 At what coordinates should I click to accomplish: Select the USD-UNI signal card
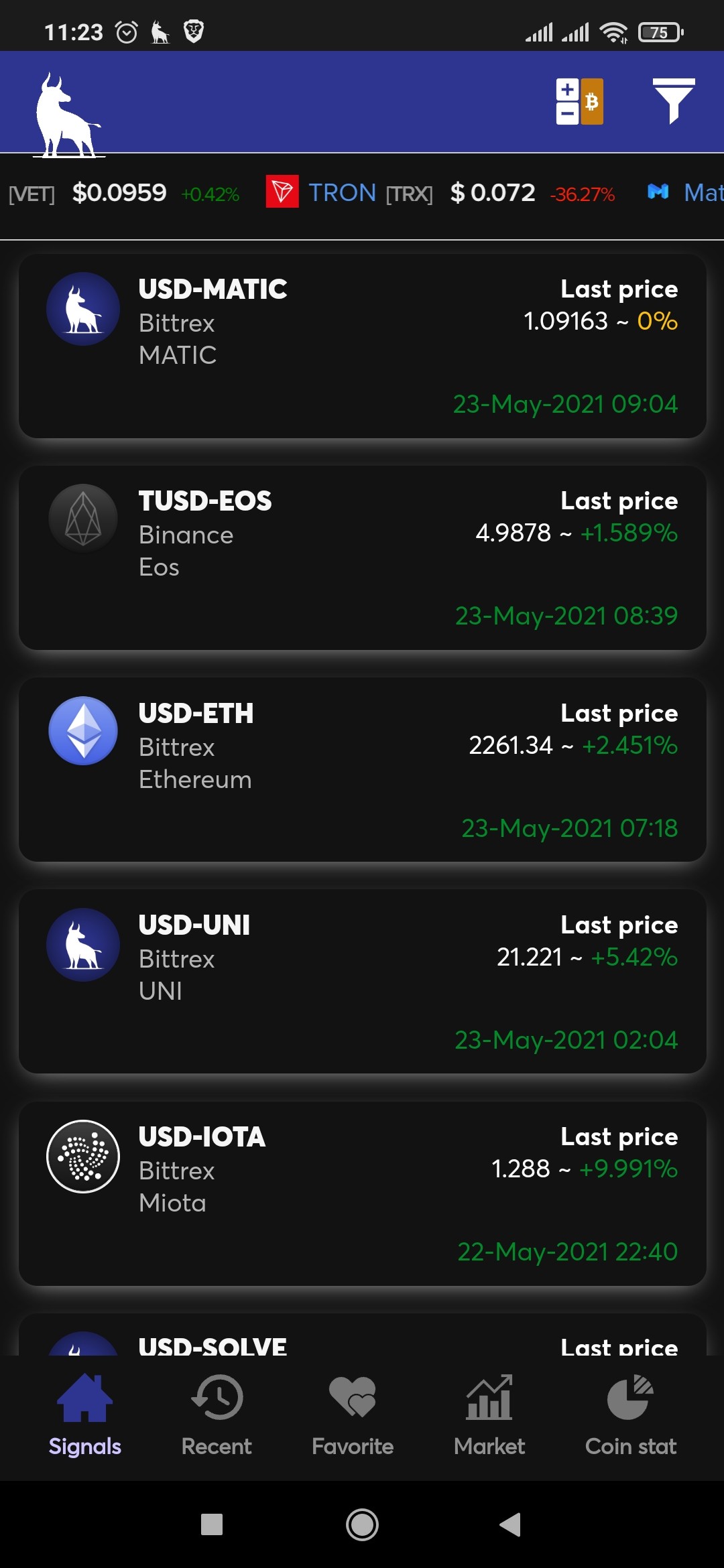click(363, 981)
